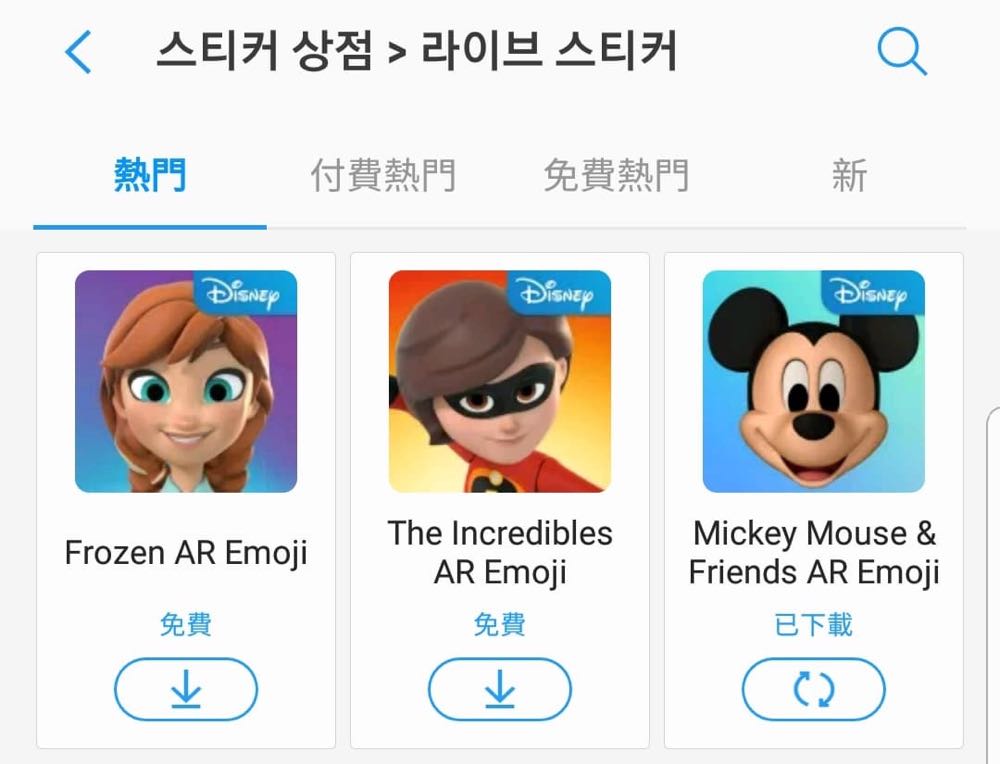
Task: Open search in the sticker store
Action: pyautogui.click(x=901, y=52)
